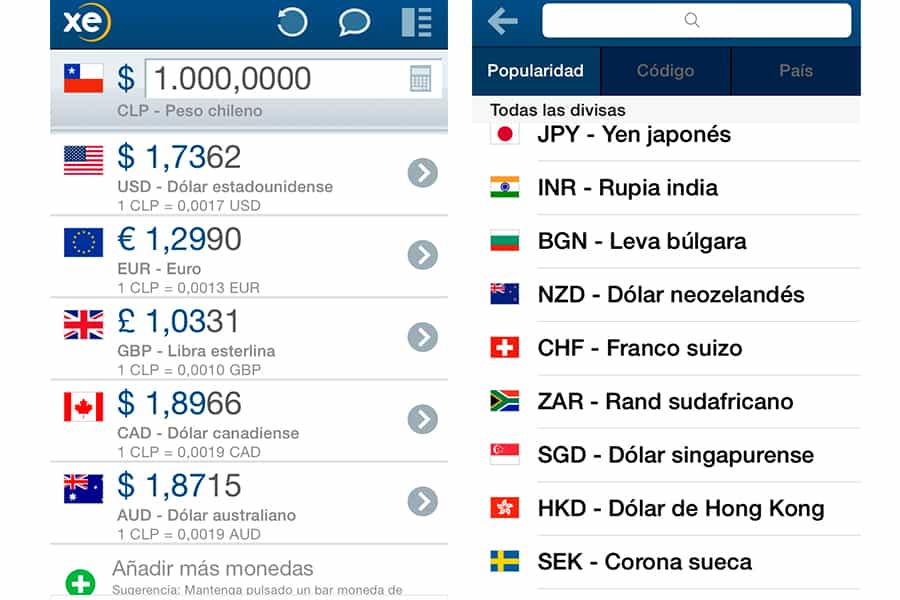Viewport: 900px width, 600px height.
Task: Edit the CLP amount field
Action: click(x=275, y=78)
